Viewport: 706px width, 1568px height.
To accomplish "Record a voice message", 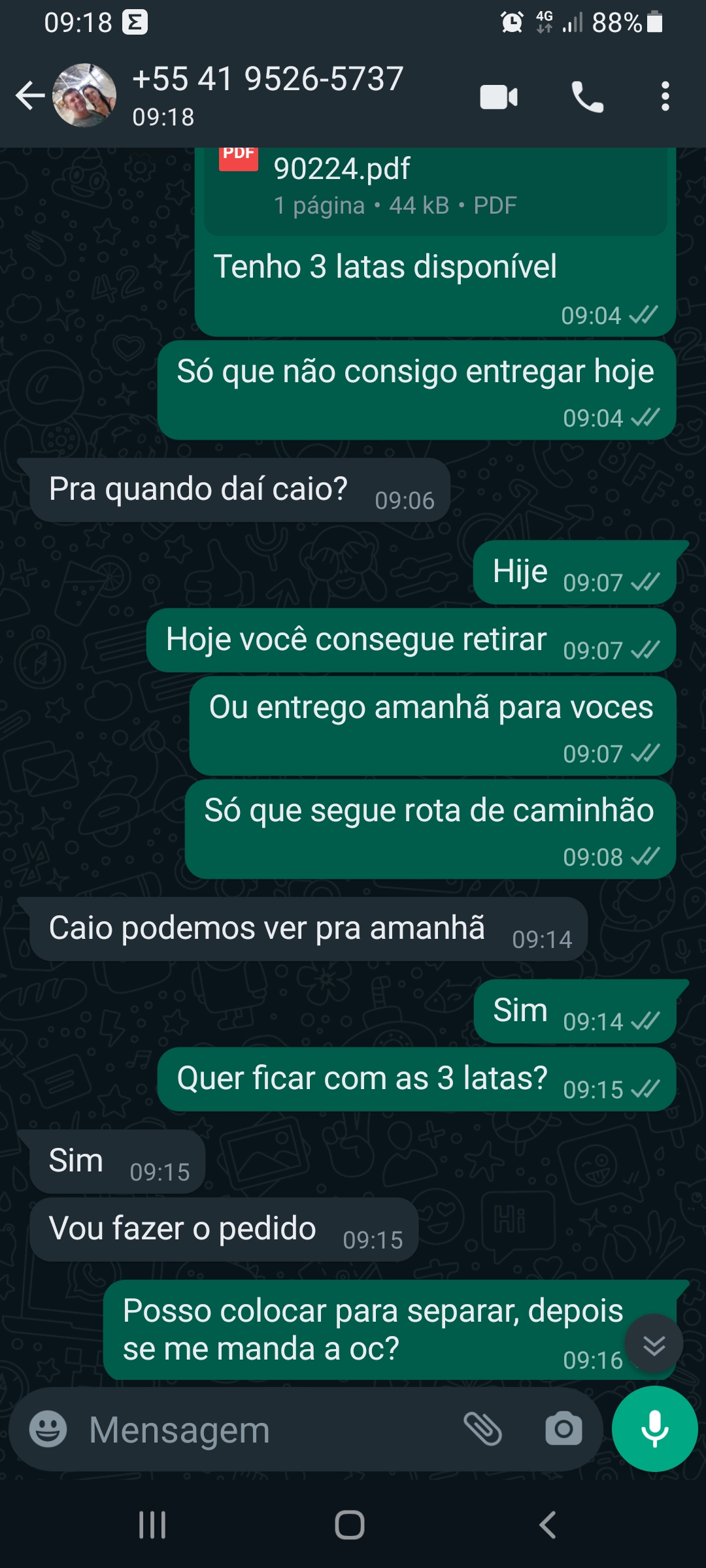I will pos(654,1429).
